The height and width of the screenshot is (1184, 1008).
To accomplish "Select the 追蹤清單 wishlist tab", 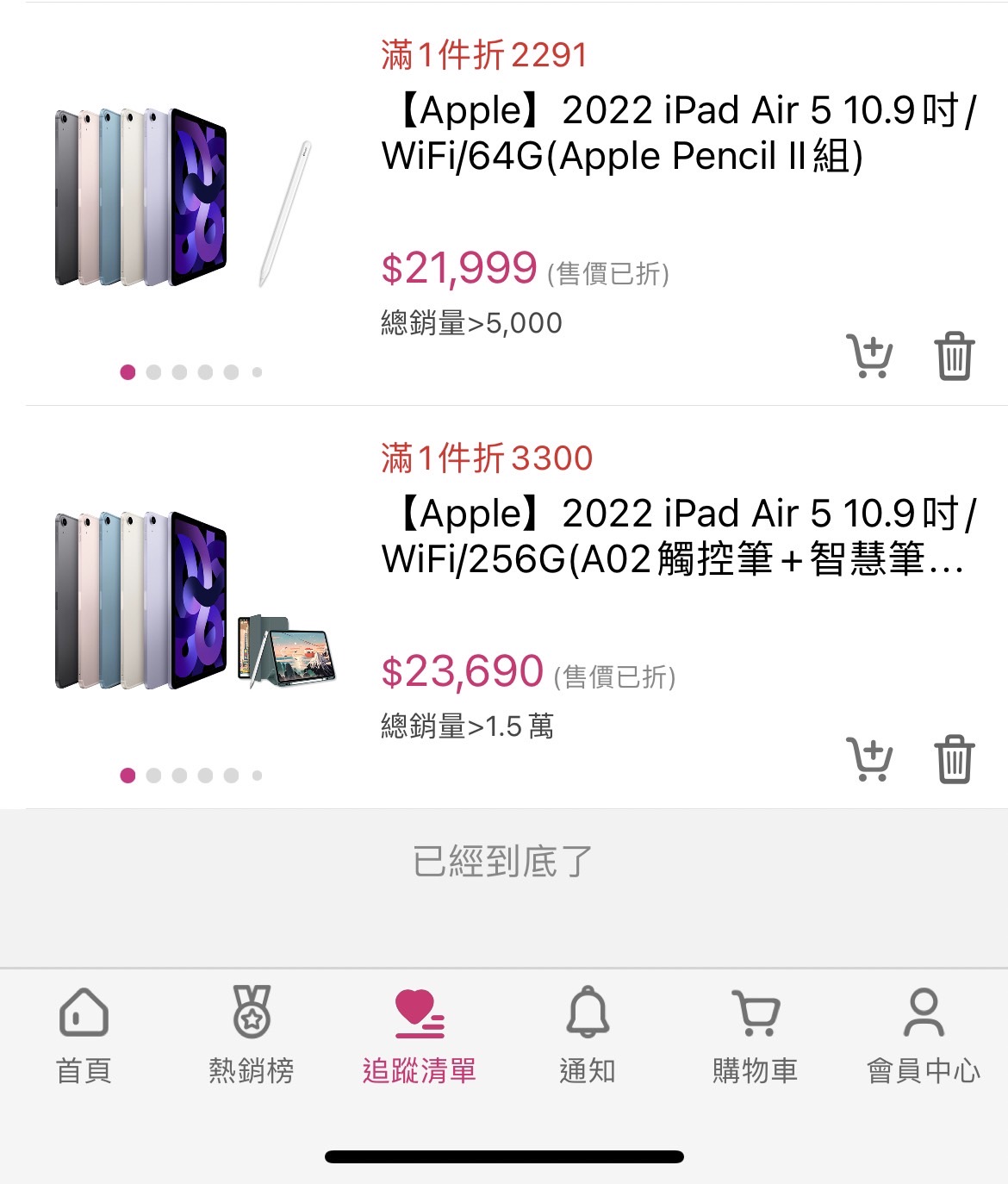I will pyautogui.click(x=420, y=1035).
